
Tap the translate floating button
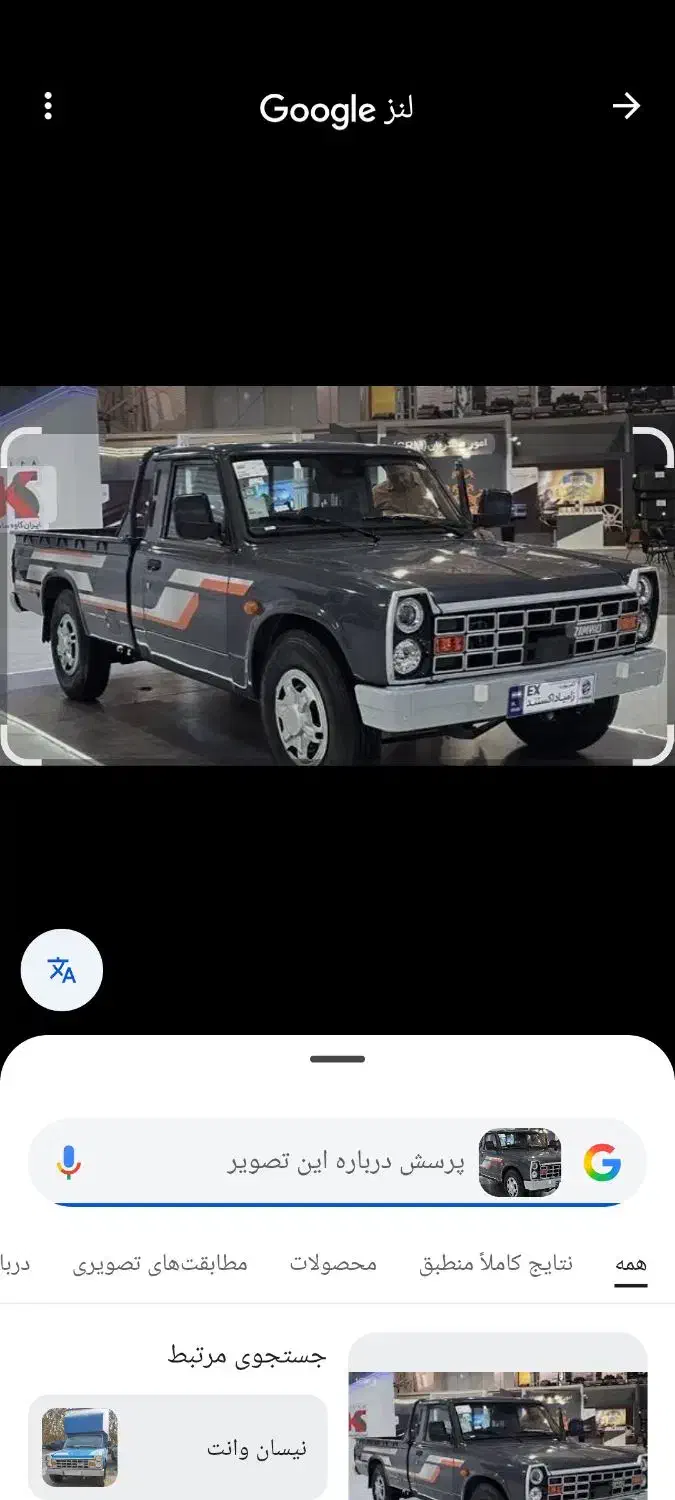tap(62, 970)
